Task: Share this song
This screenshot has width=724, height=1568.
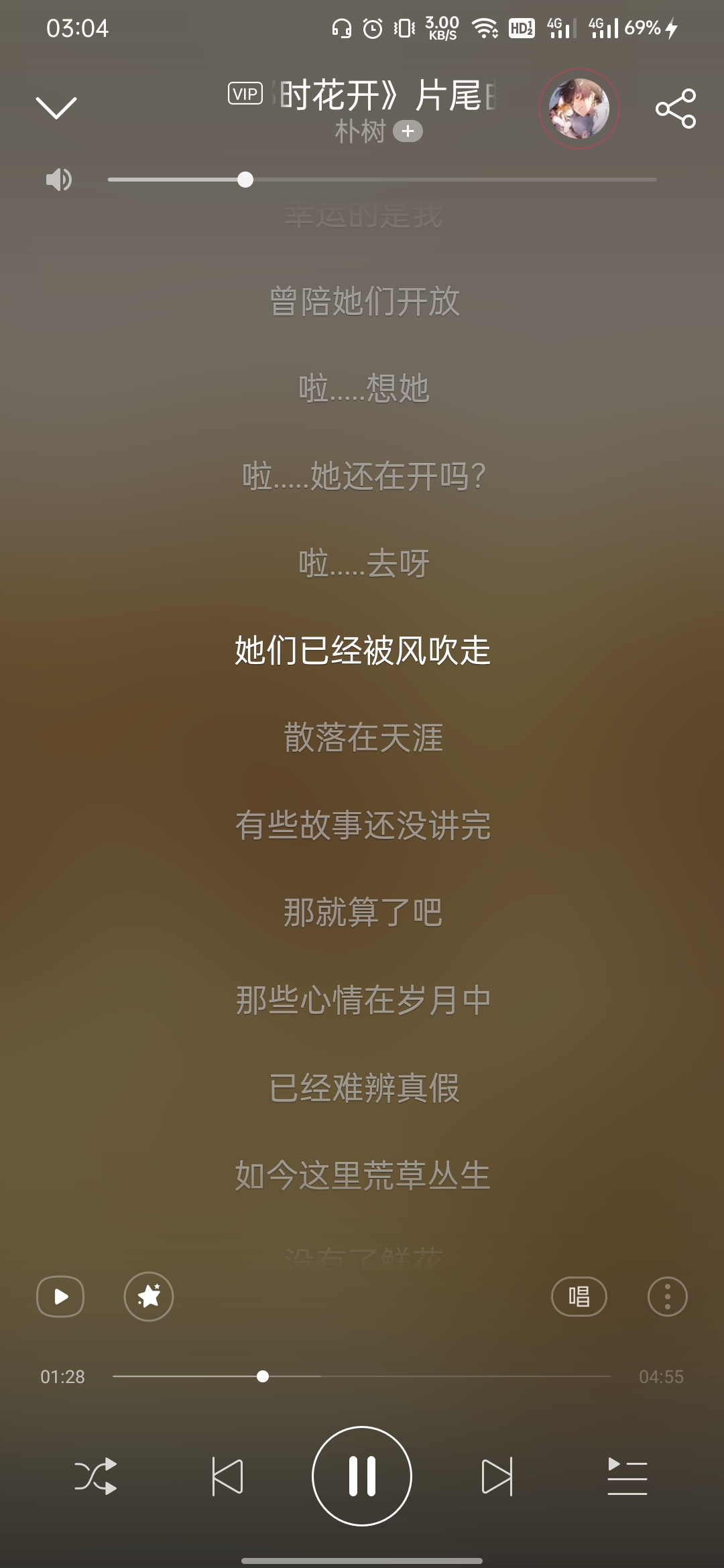Action: [x=676, y=109]
